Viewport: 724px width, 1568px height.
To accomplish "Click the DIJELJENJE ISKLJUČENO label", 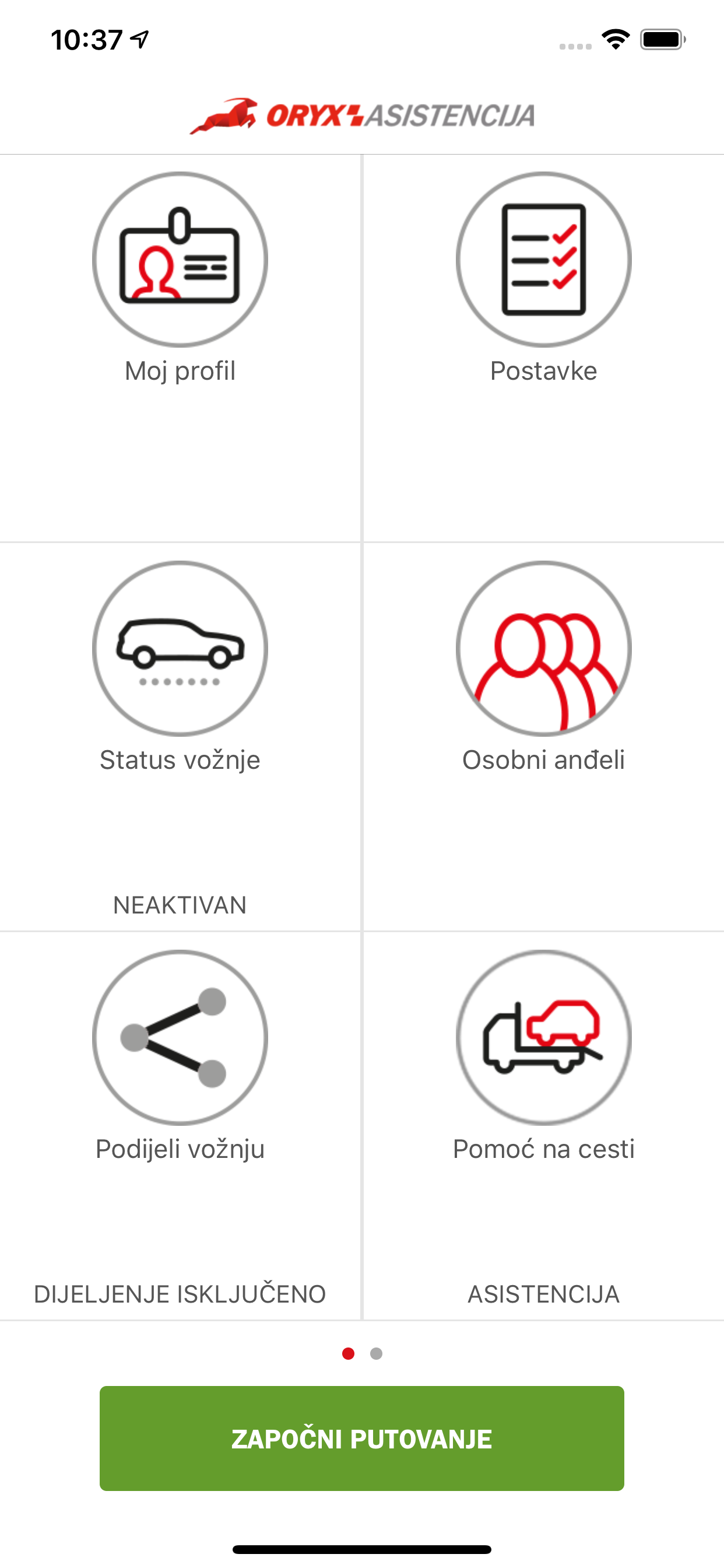I will 180,1294.
